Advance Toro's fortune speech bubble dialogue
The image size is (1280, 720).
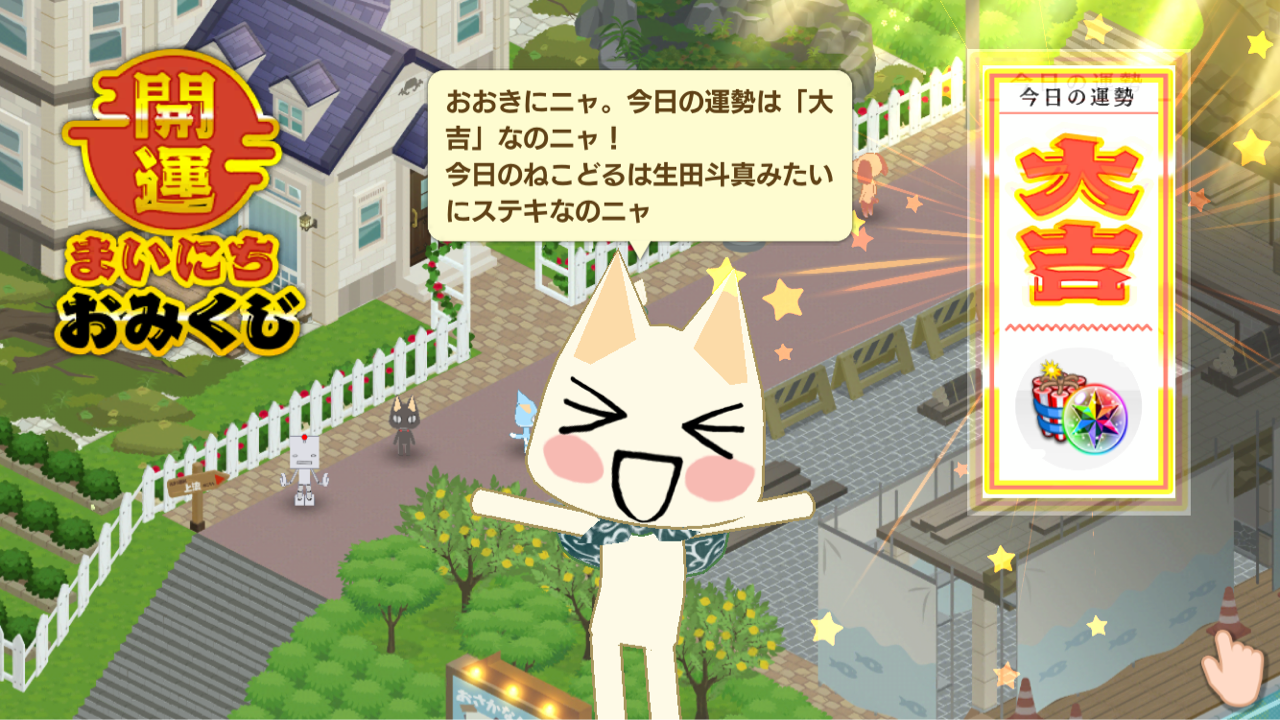coord(640,155)
